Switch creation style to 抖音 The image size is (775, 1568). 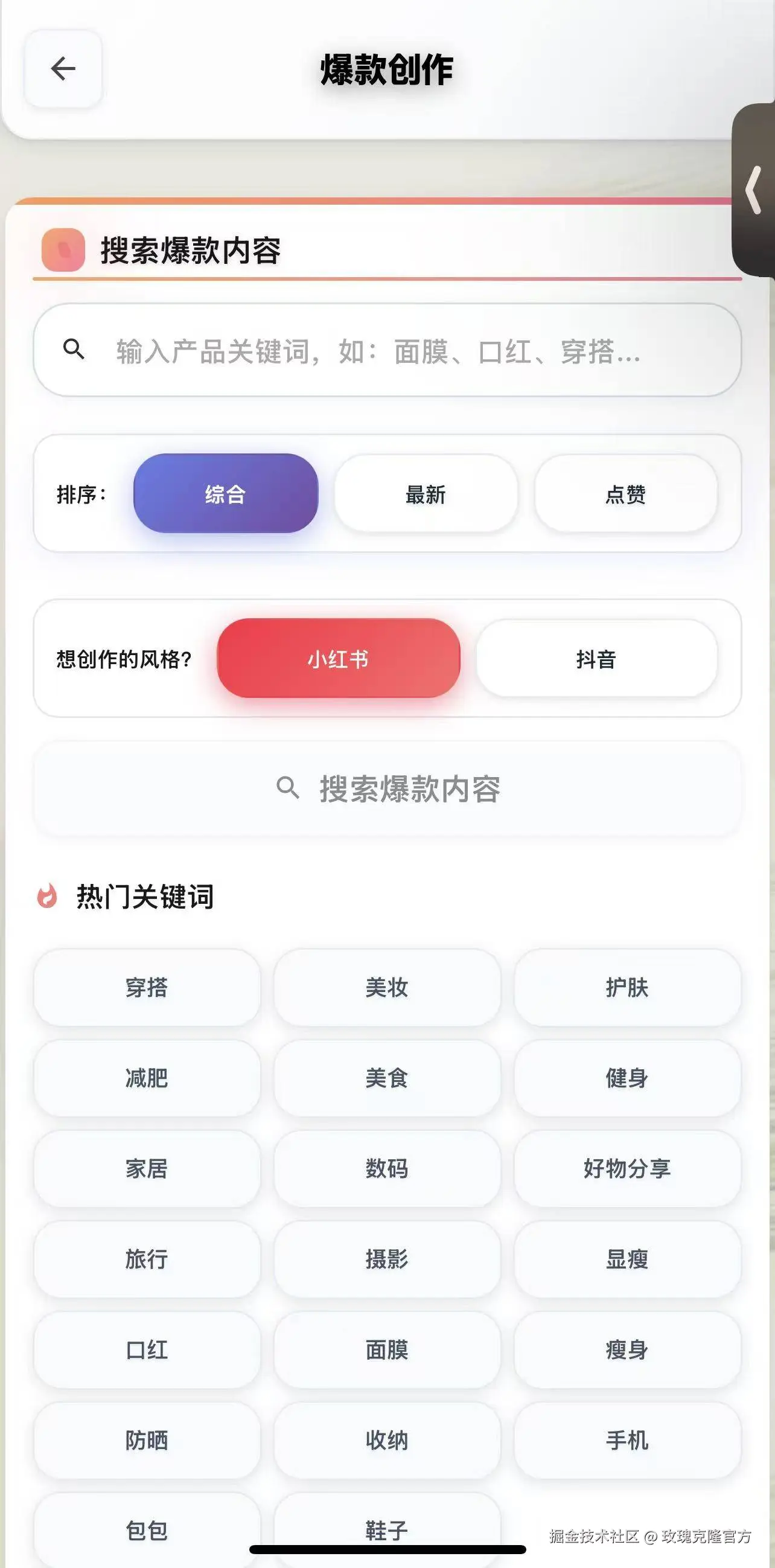596,659
